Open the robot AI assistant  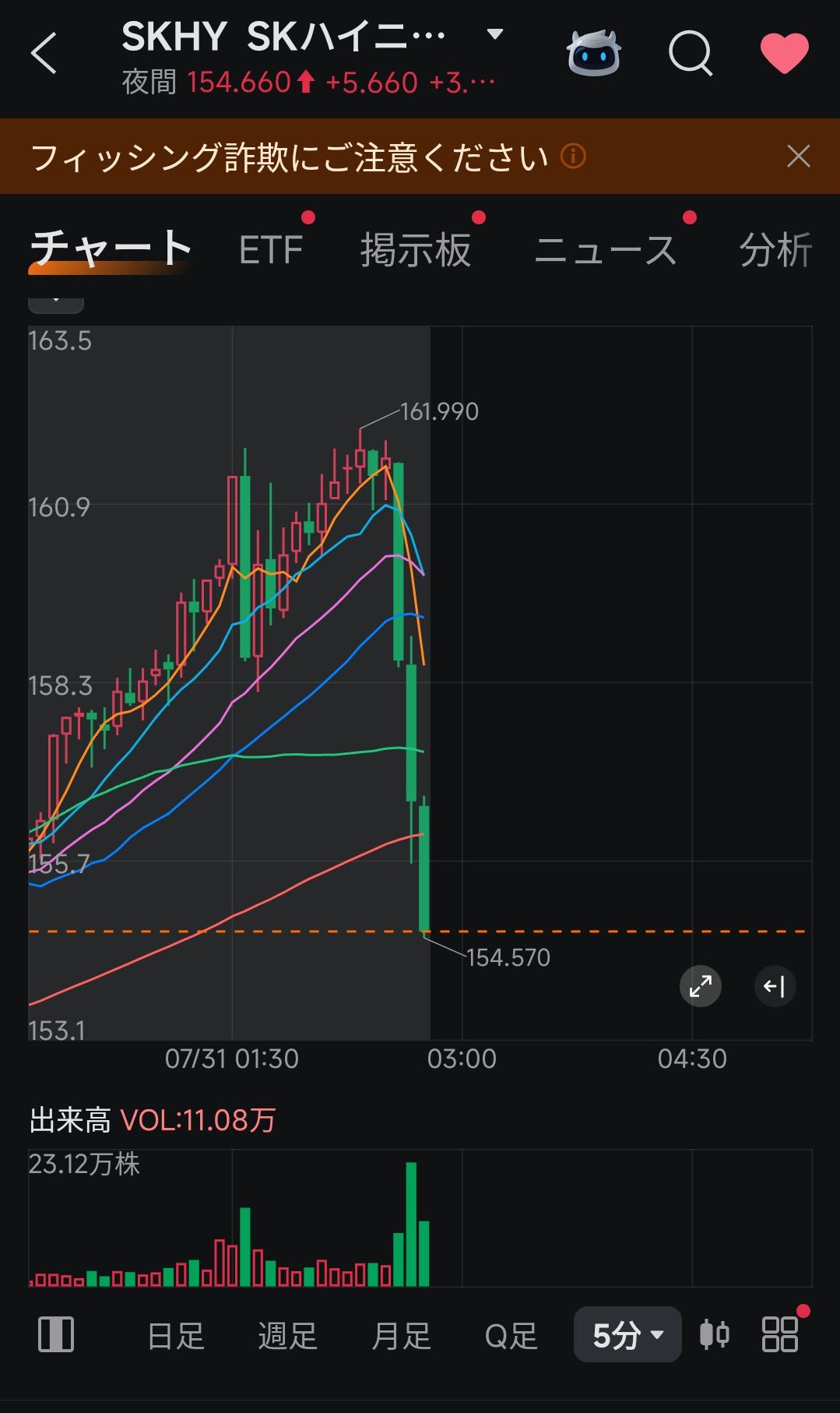(593, 53)
